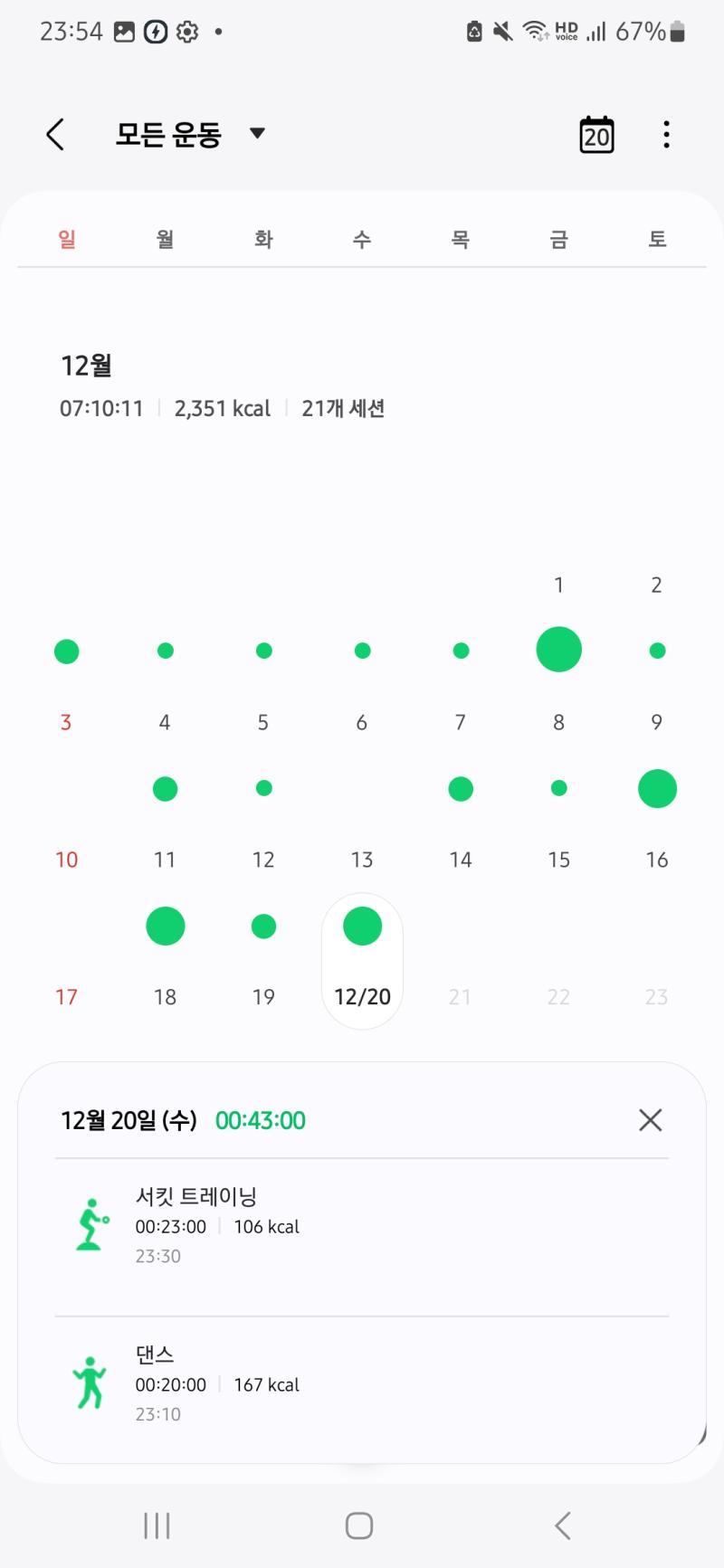Go to the home screen
Screen dimensions: 724x1568
[359, 1525]
